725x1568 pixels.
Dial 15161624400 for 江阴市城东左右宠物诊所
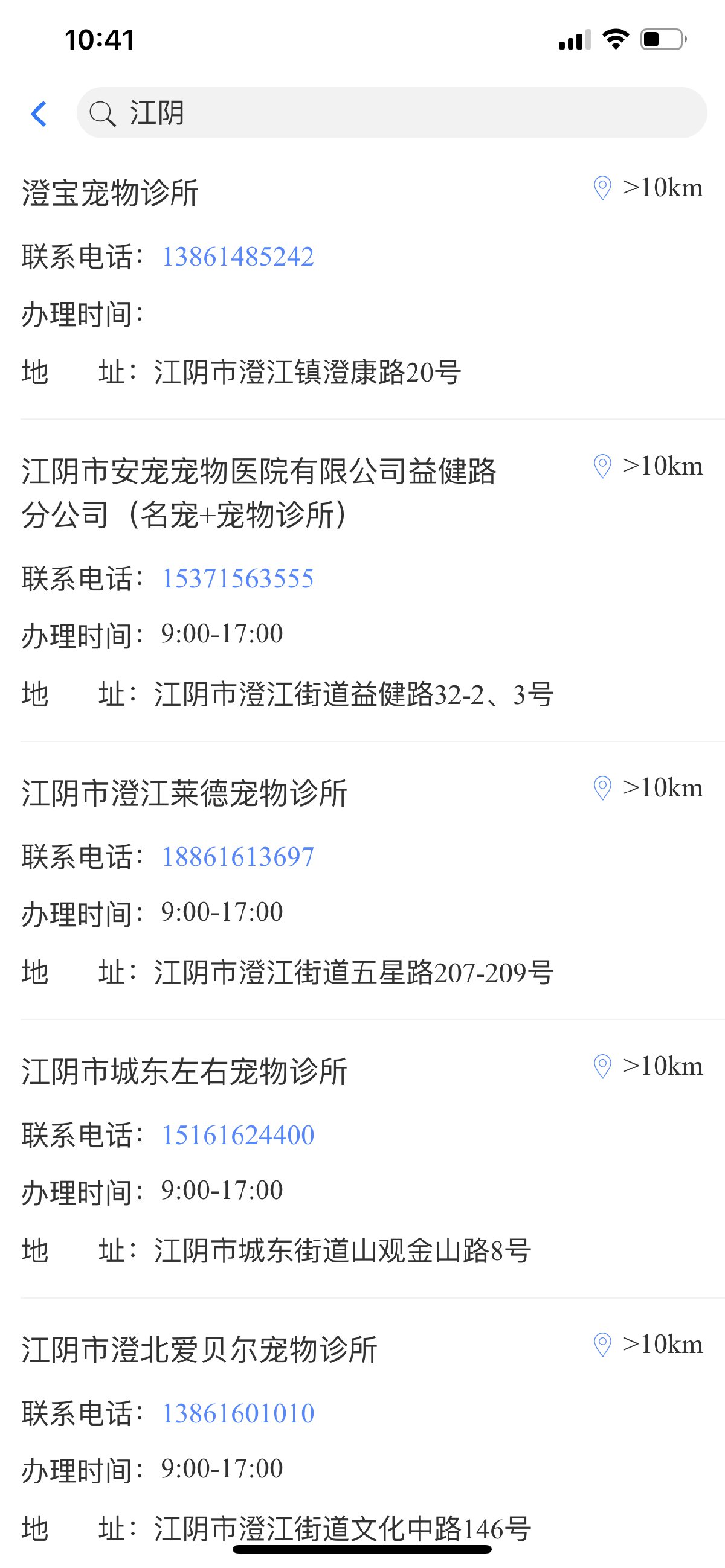237,1135
